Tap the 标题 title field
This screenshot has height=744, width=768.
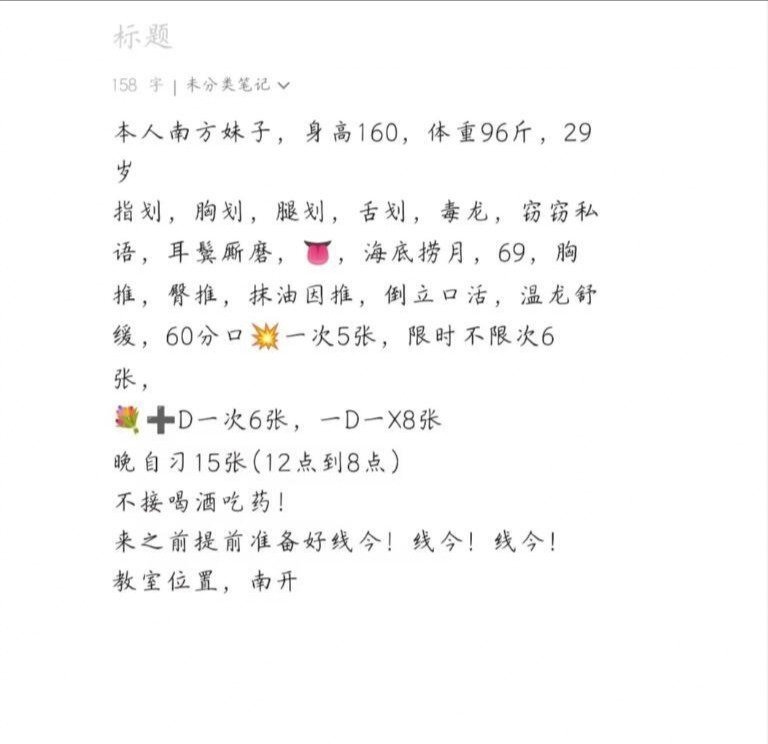tap(143, 37)
